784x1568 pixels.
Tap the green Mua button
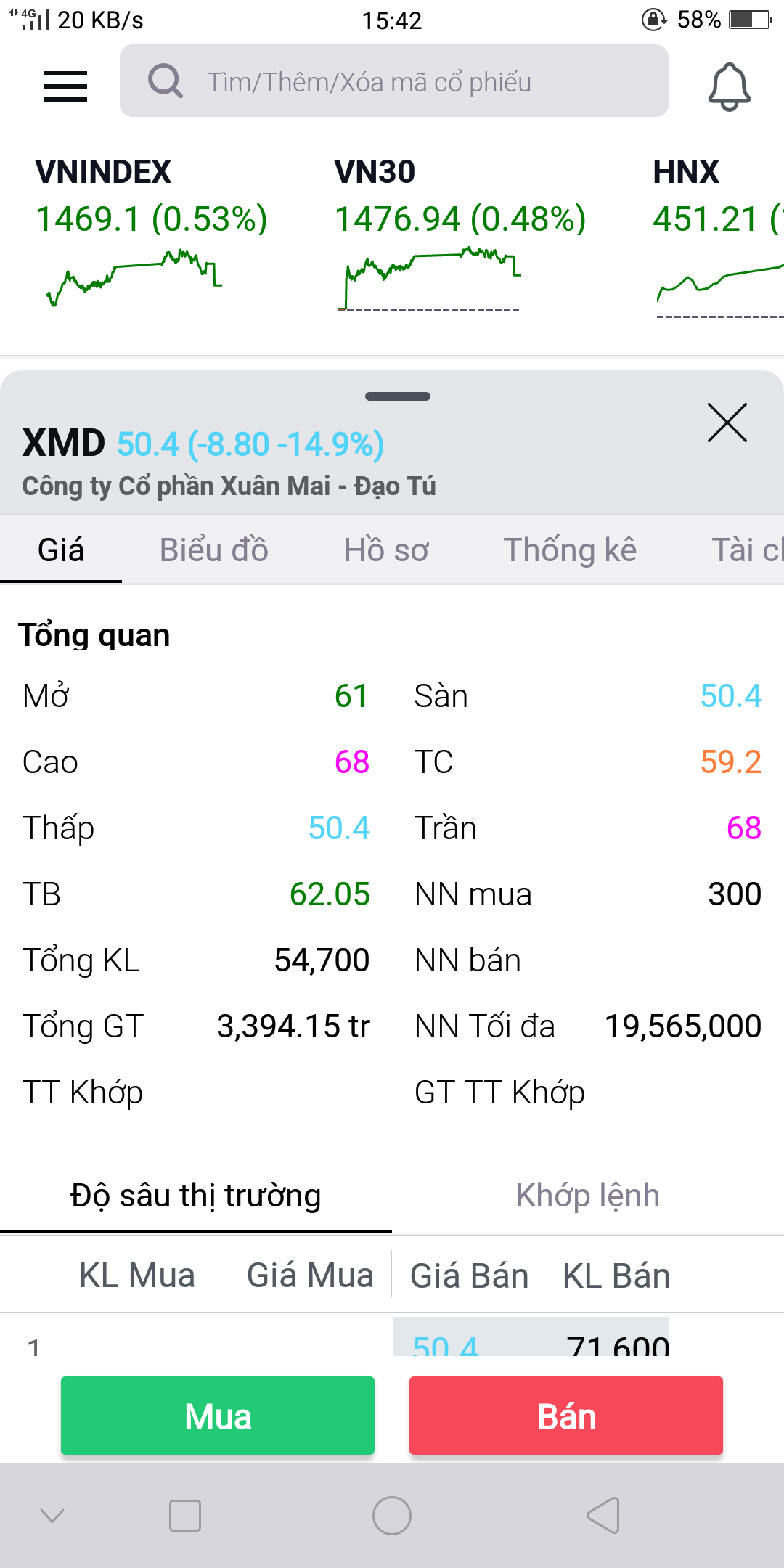click(218, 1416)
